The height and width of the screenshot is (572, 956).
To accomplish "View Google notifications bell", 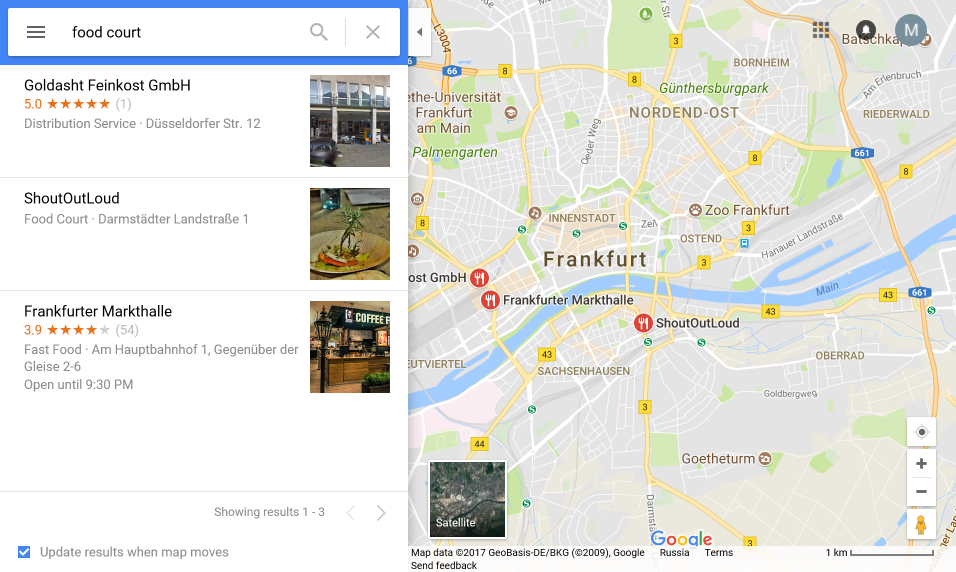I will (x=866, y=30).
